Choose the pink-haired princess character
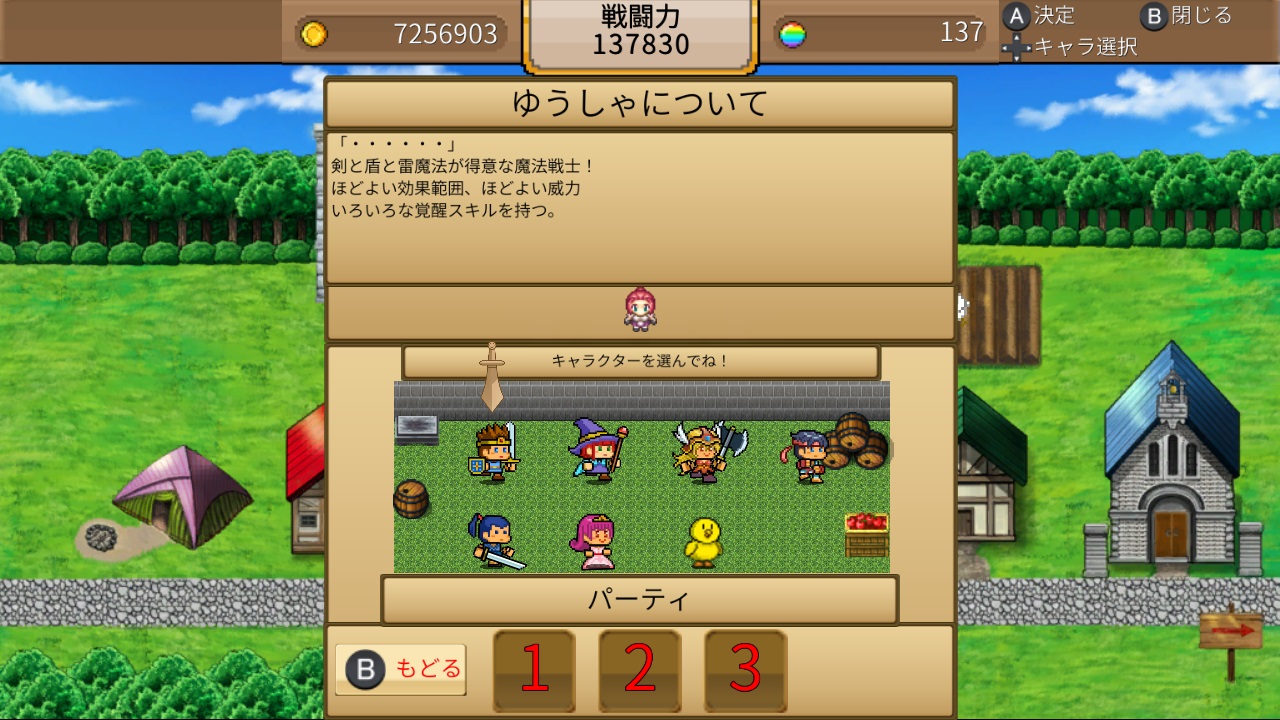1280x720 pixels. tap(594, 541)
